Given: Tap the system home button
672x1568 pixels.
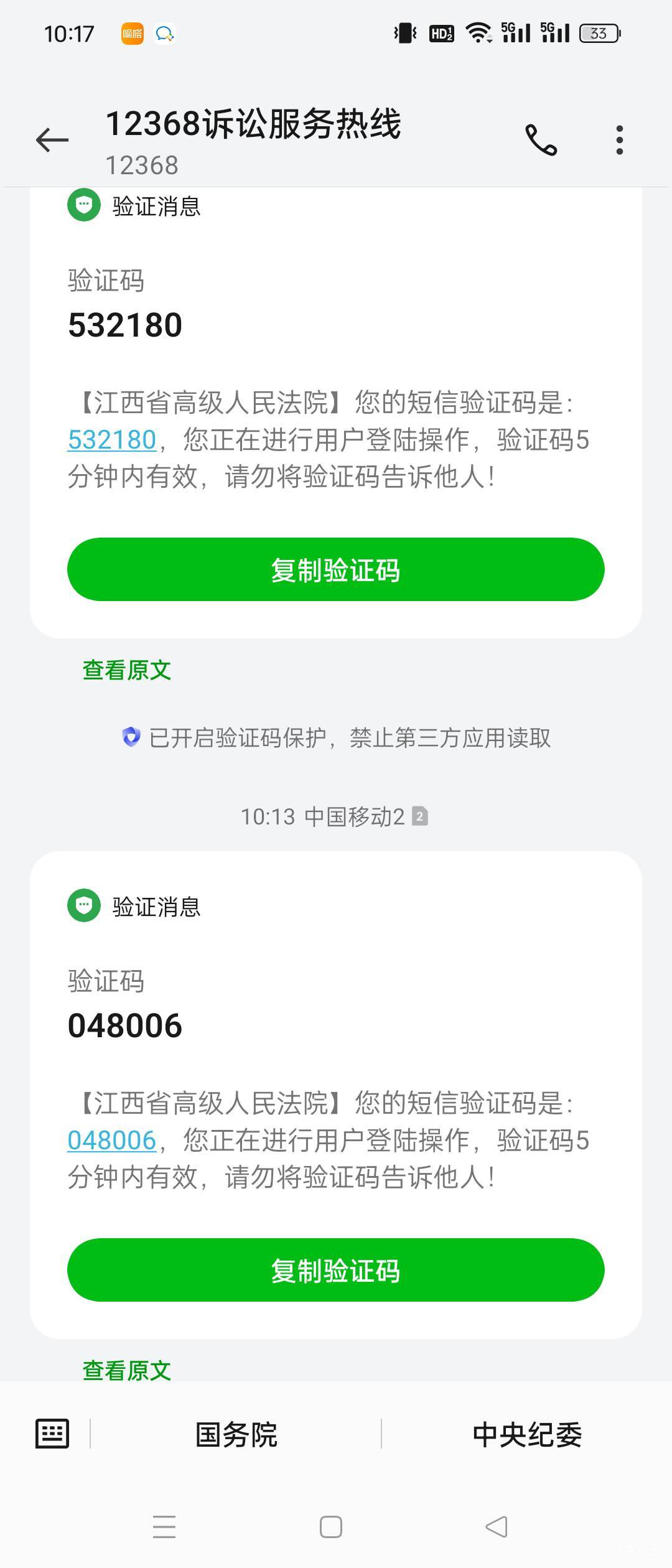Looking at the screenshot, I should (330, 1527).
